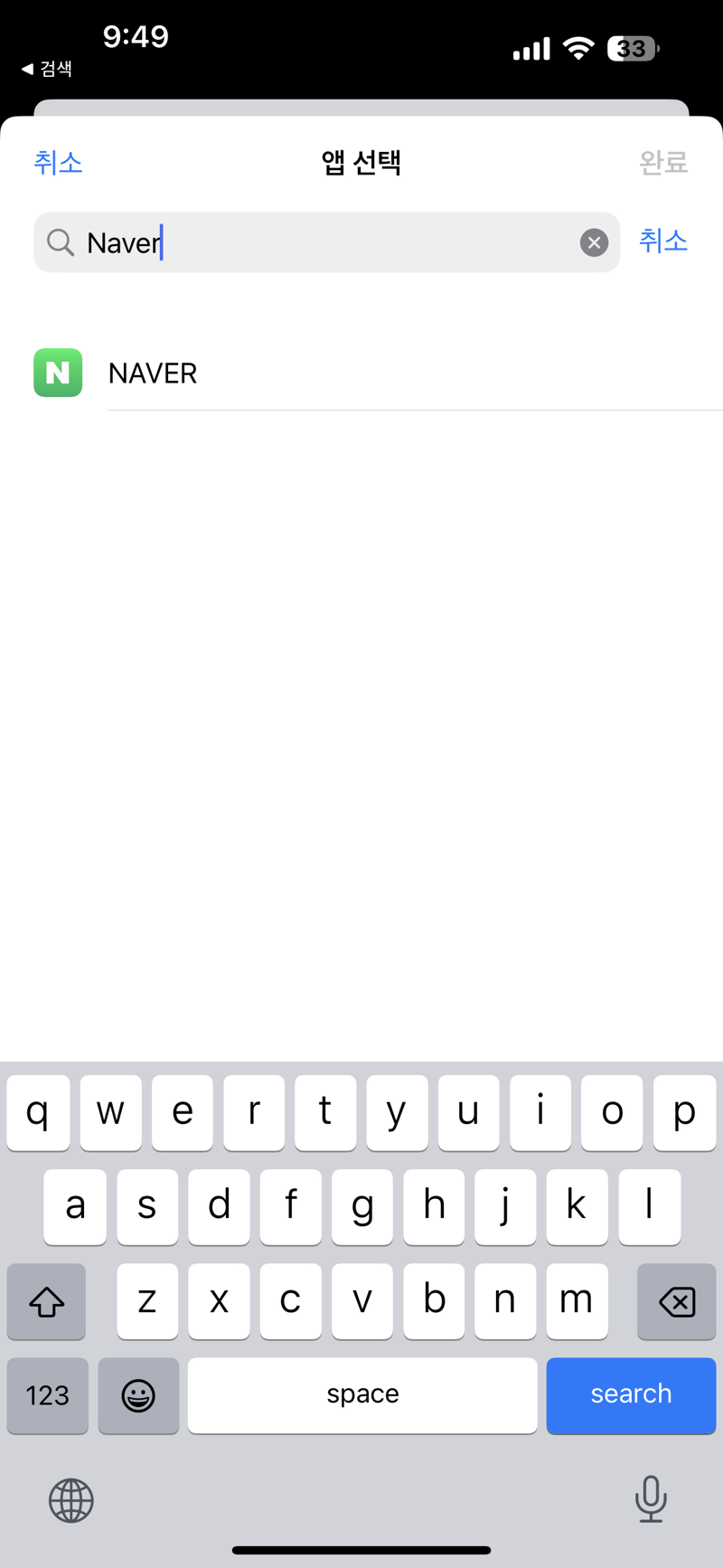The width and height of the screenshot is (723, 1568).
Task: Start dictation with the microphone icon
Action: click(651, 1498)
